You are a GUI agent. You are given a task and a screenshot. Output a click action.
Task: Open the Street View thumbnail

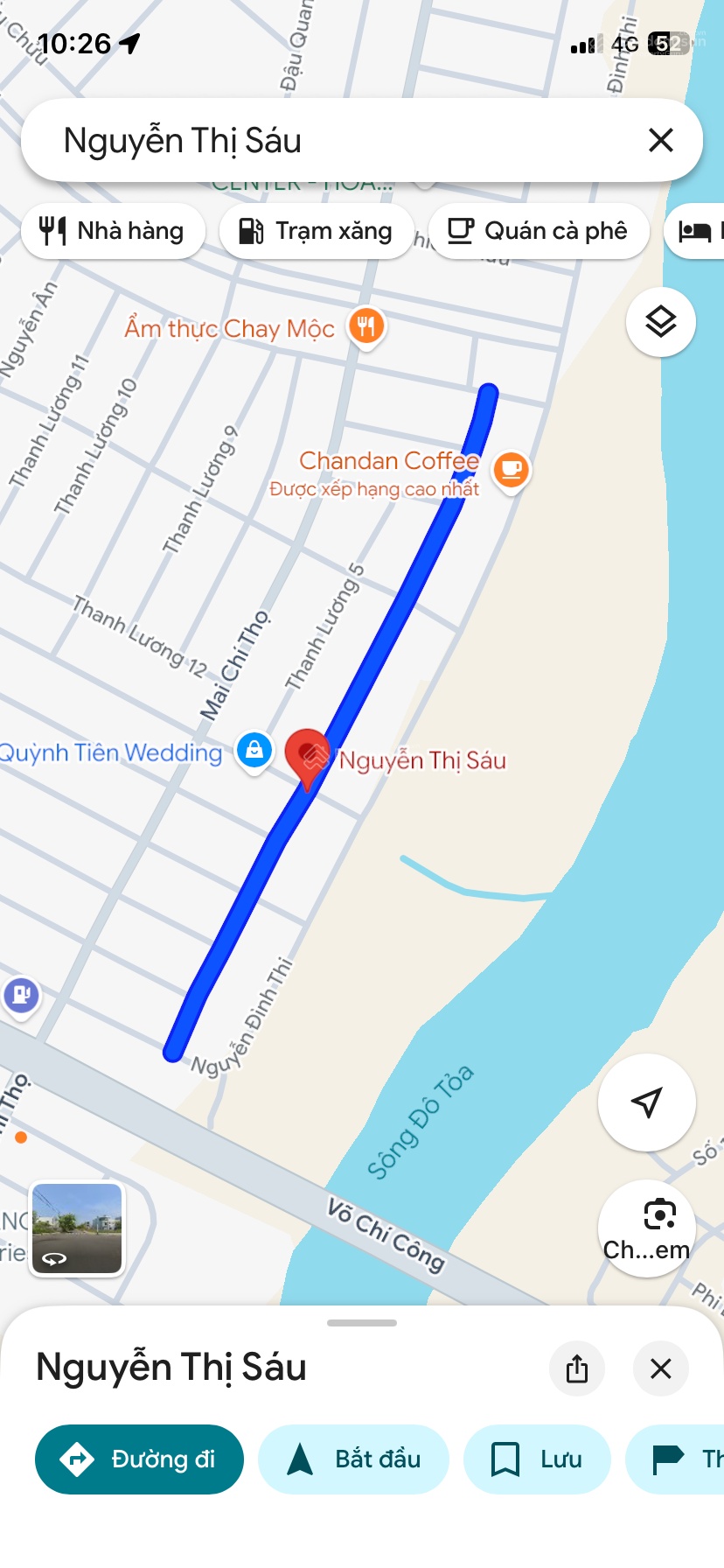78,1228
